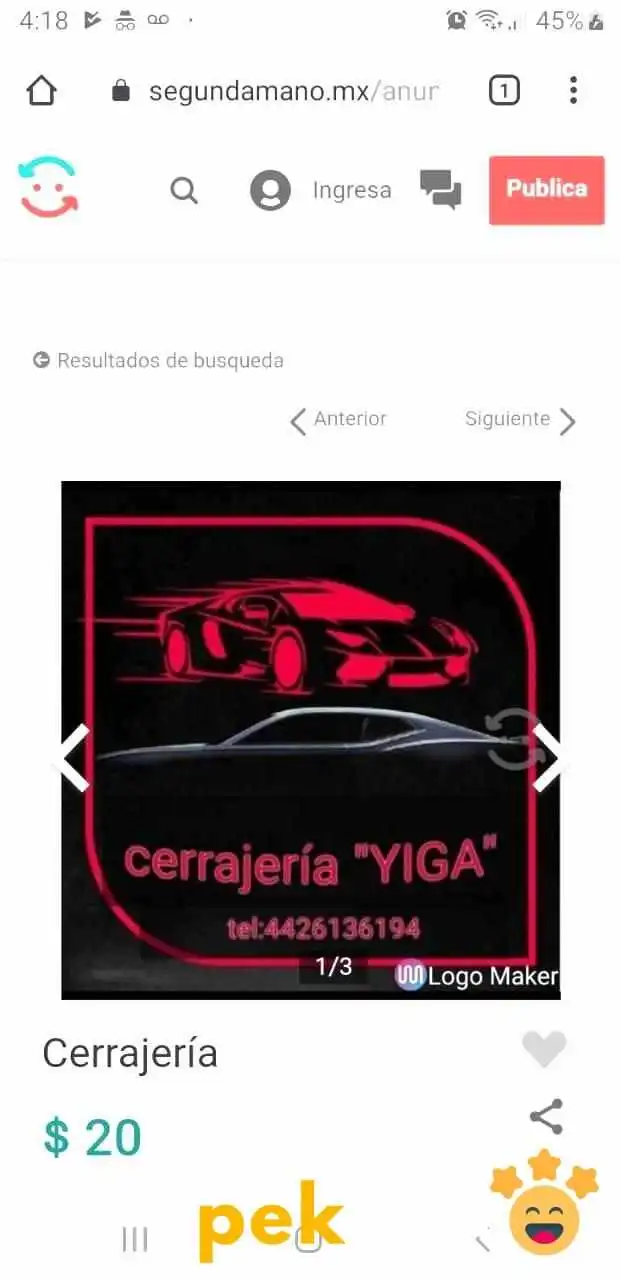Screen dimensions: 620x1279
Task: Open the messages chat icon
Action: pos(440,189)
